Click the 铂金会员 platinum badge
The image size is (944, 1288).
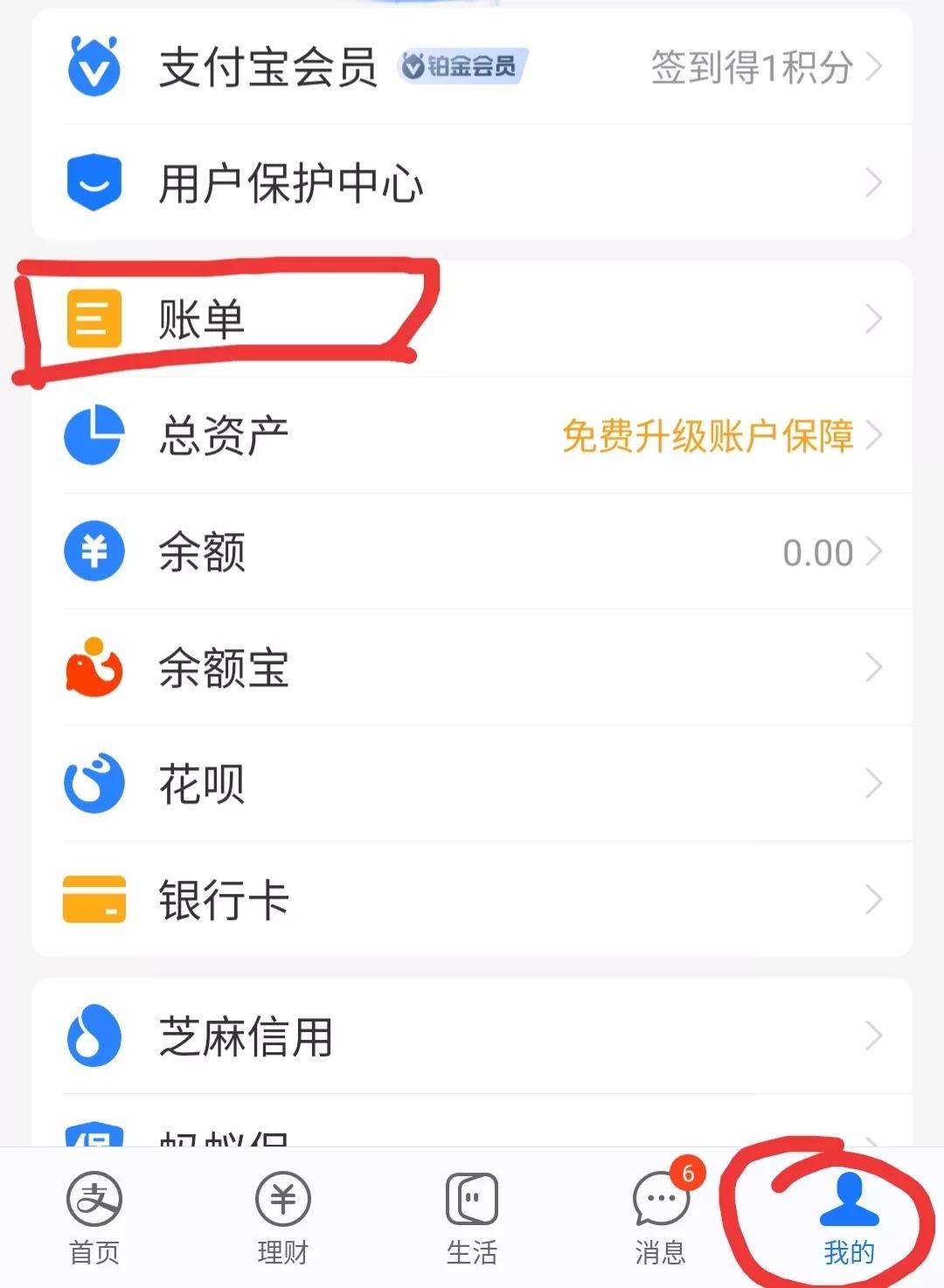462,68
